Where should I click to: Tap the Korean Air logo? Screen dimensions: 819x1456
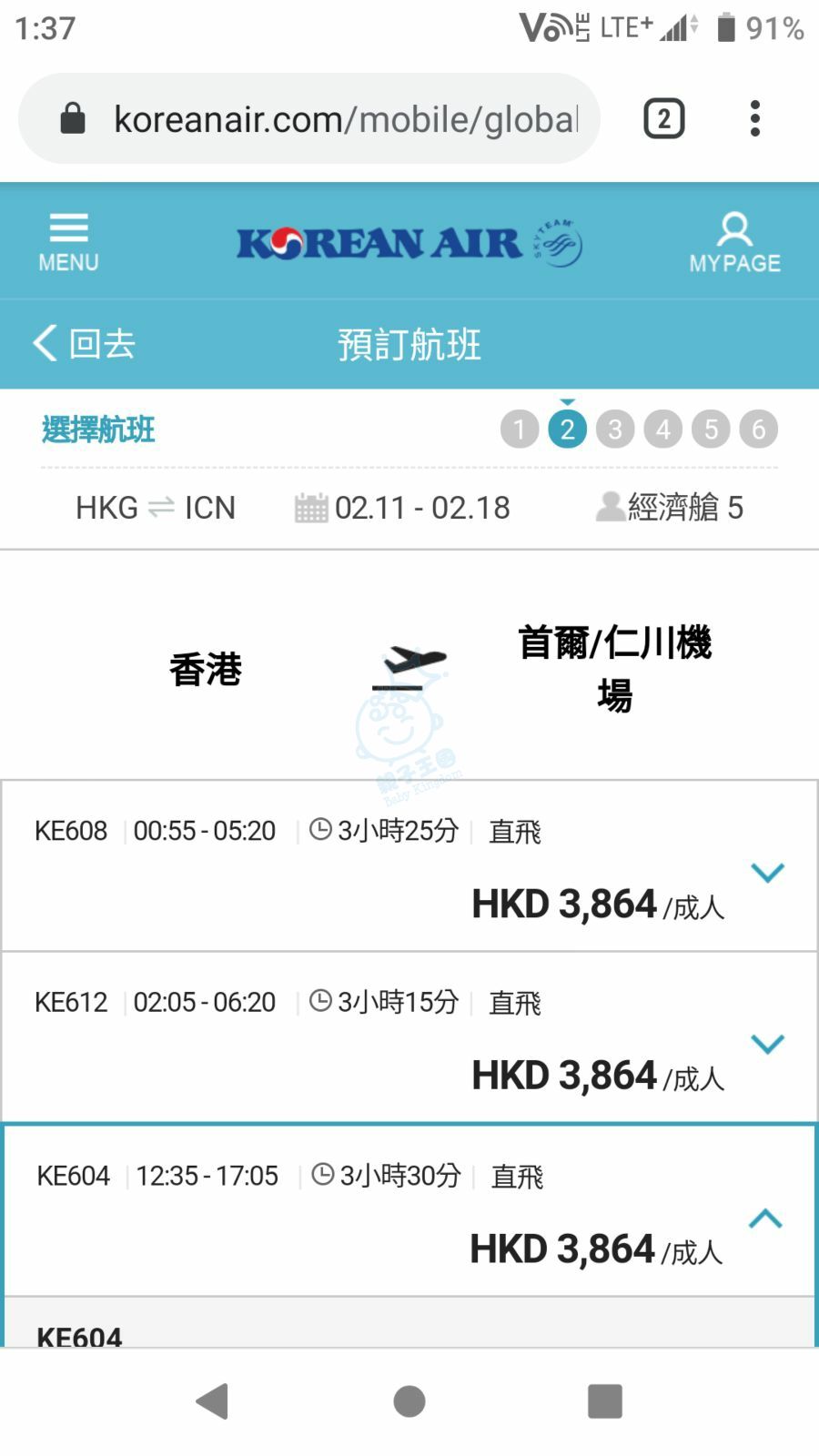[409, 242]
